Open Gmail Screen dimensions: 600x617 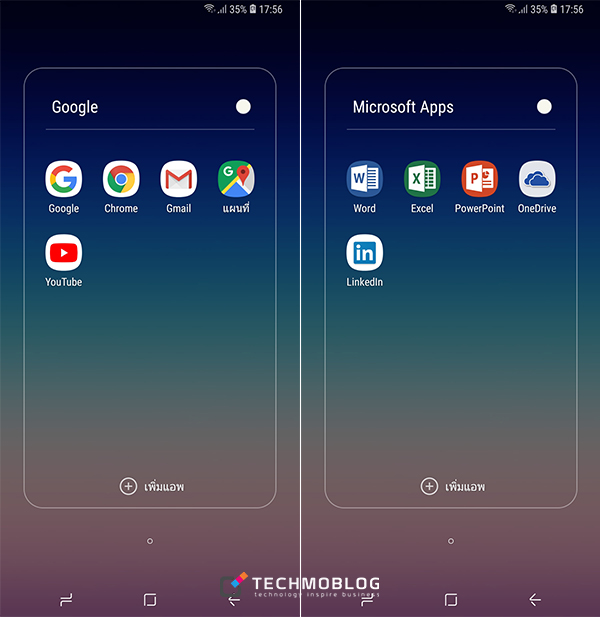tap(178, 180)
